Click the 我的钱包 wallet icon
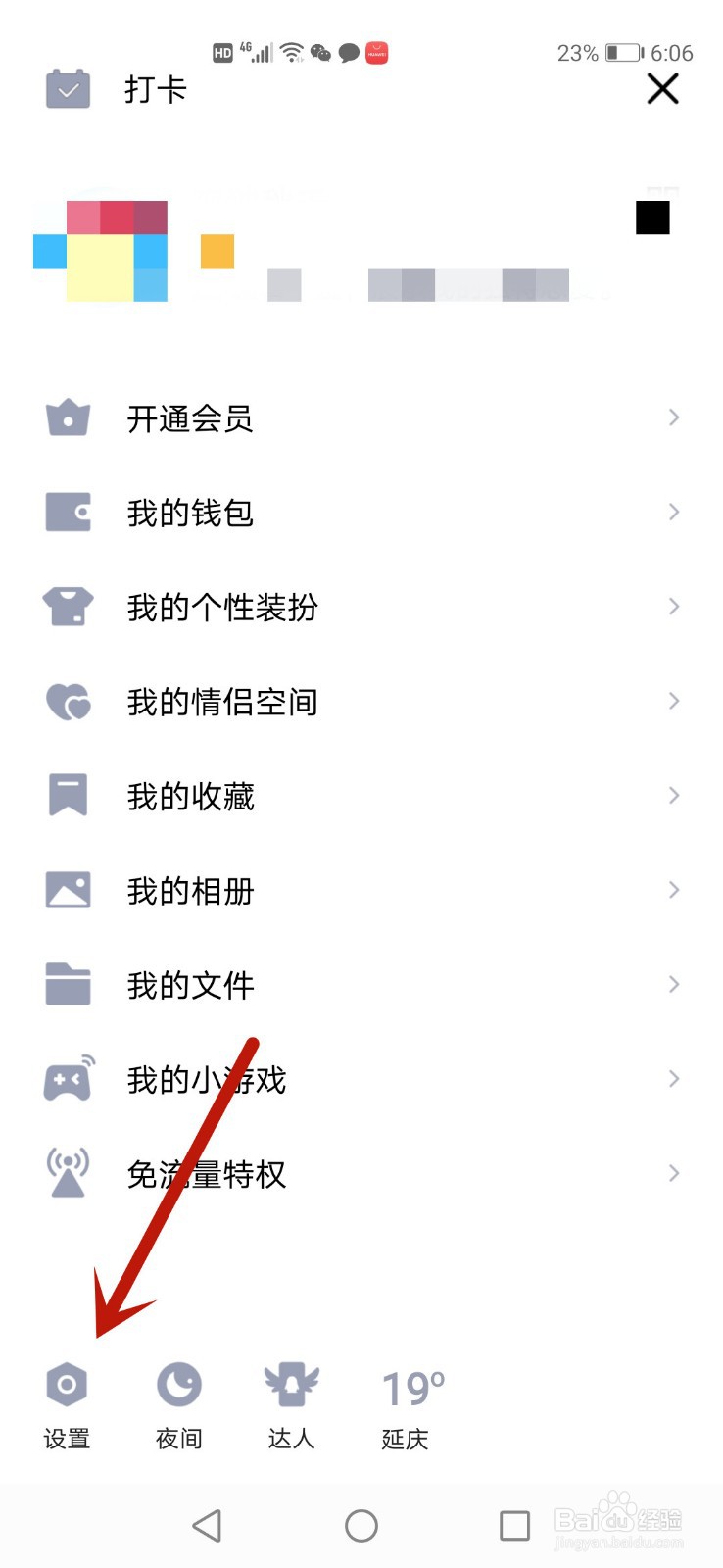The height and width of the screenshot is (1568, 723). click(x=67, y=512)
